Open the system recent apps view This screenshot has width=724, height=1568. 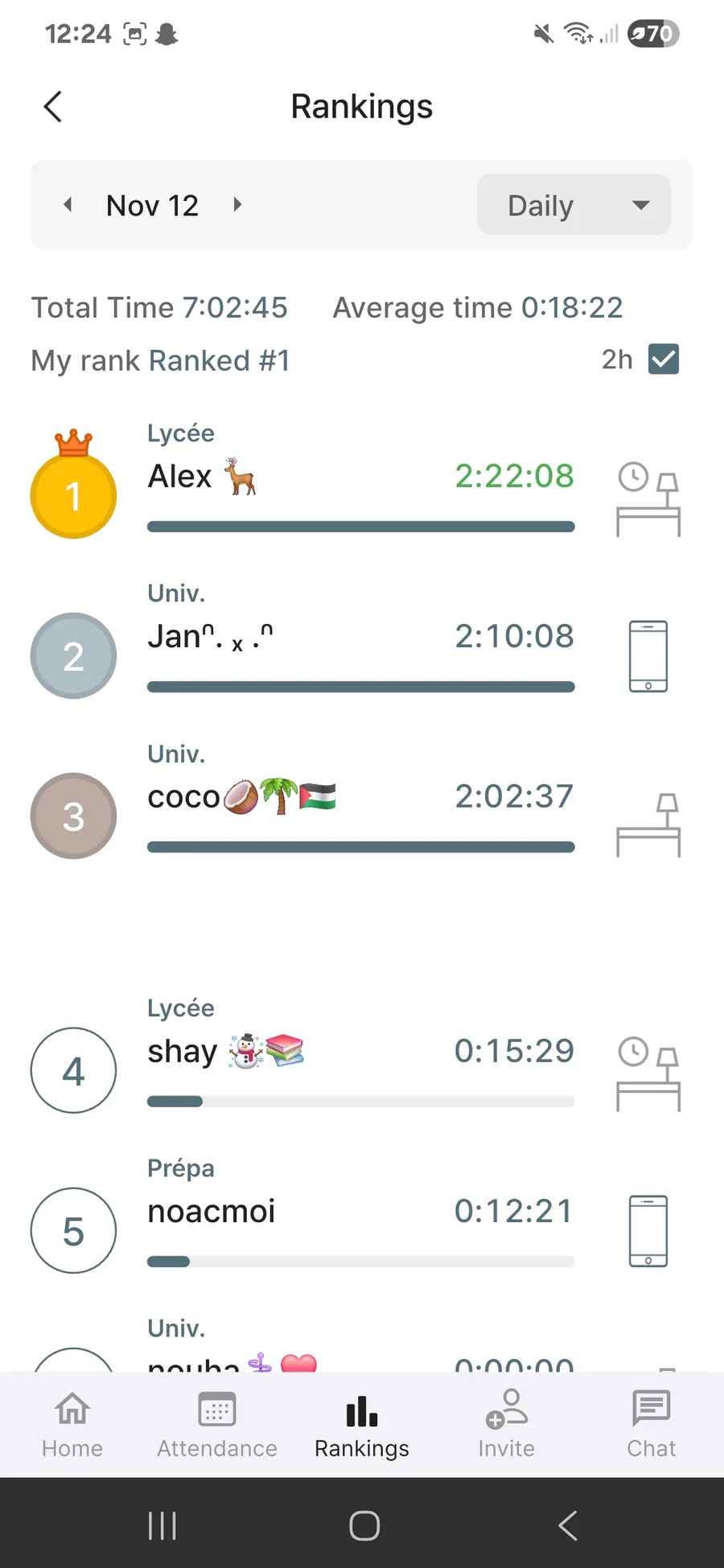[162, 1525]
